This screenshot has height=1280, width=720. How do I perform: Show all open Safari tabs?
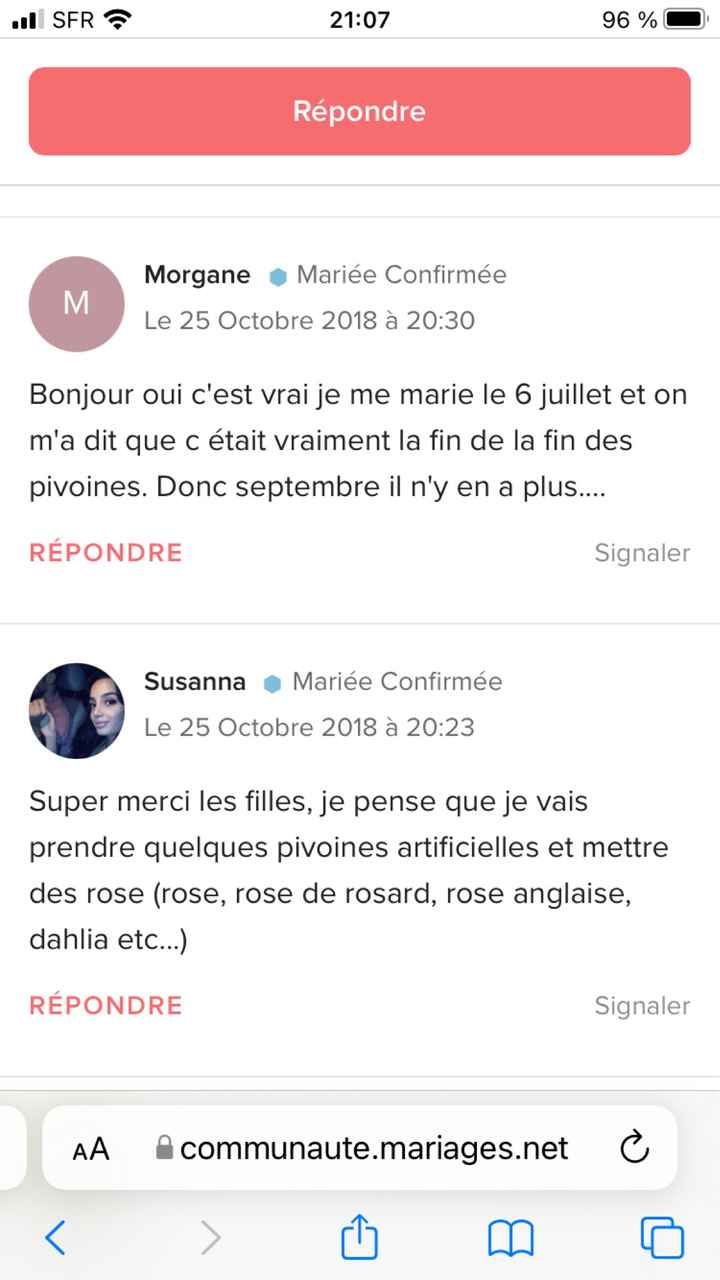click(x=661, y=1238)
